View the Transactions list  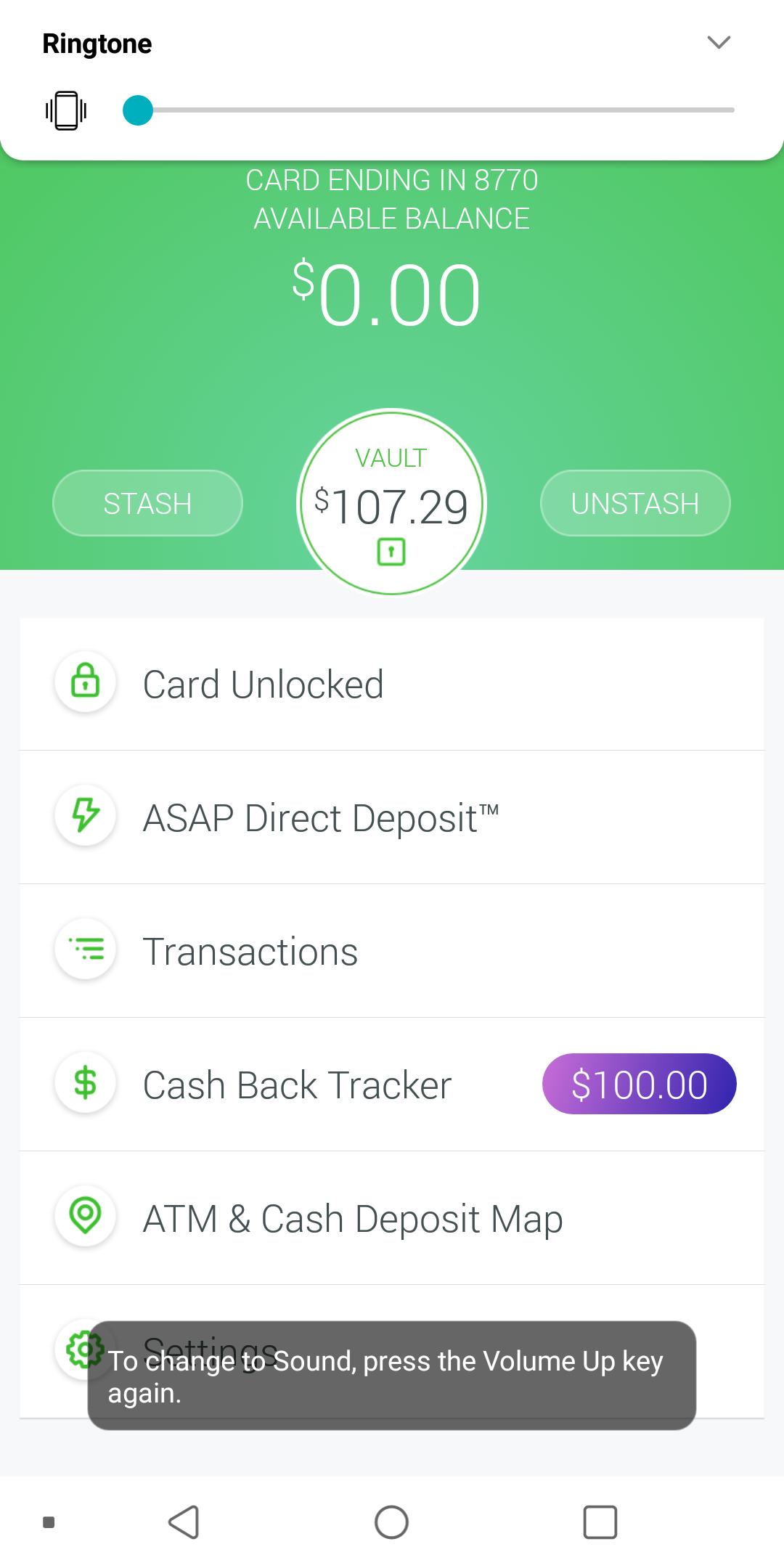pyautogui.click(x=392, y=951)
